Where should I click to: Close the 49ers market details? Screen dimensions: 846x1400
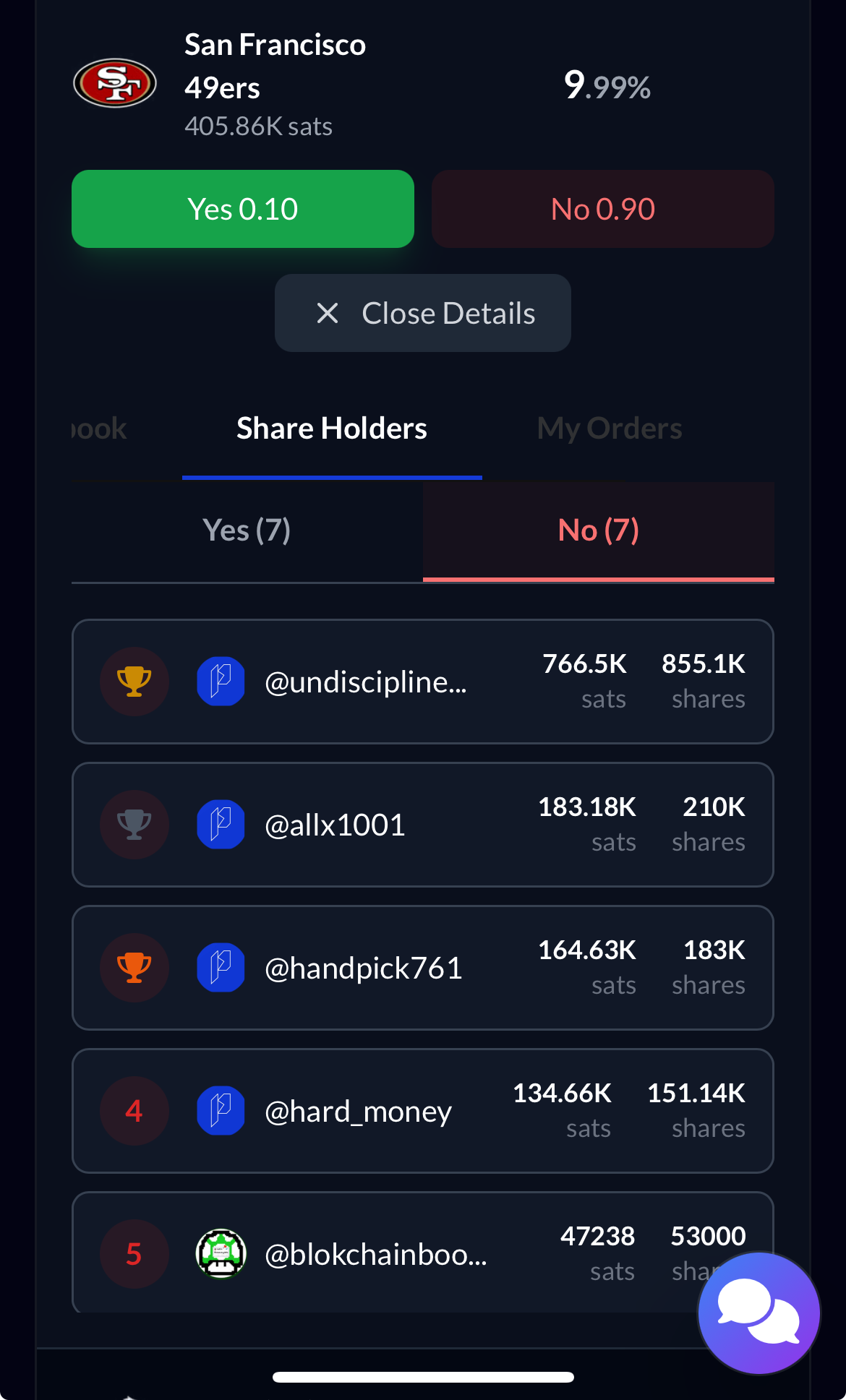pos(423,313)
